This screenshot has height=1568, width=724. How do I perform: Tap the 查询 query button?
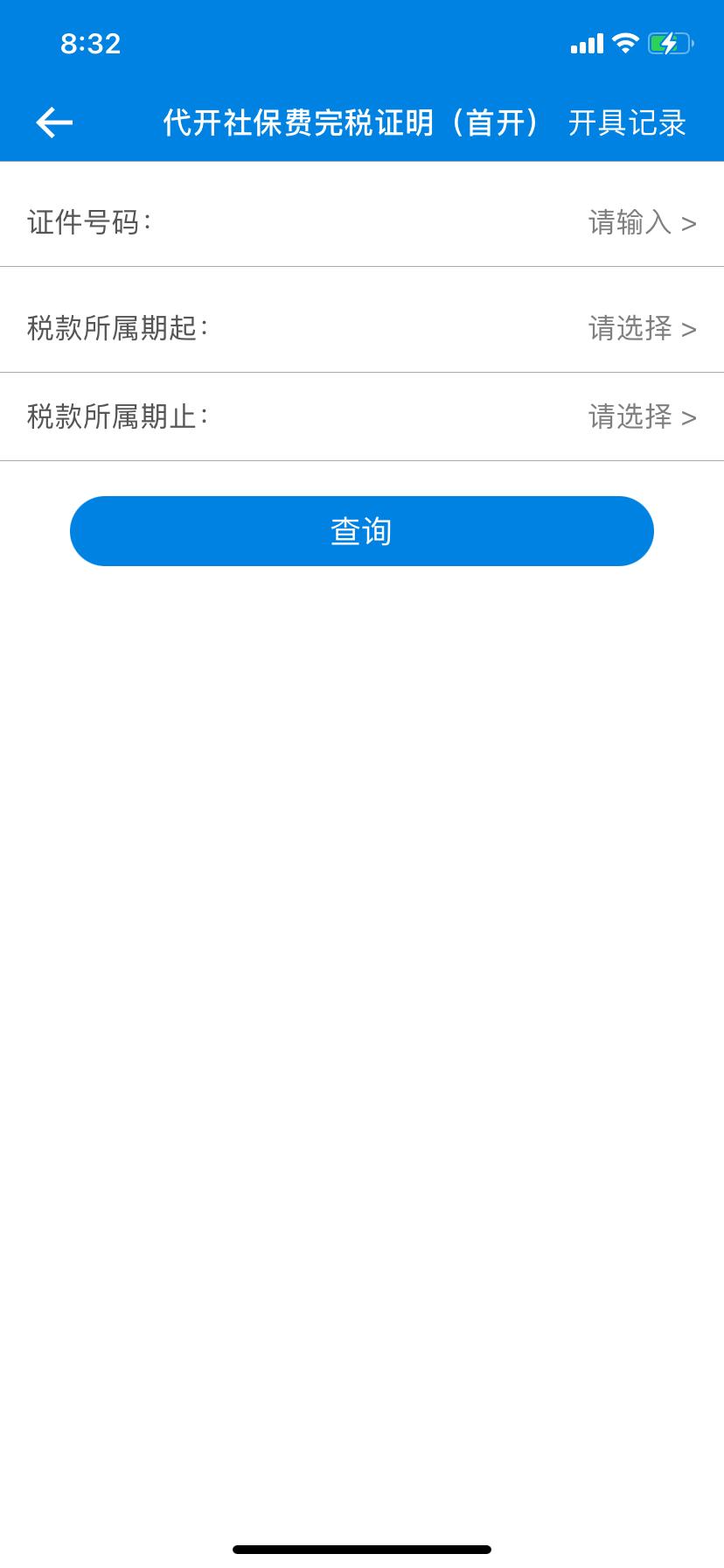[362, 531]
